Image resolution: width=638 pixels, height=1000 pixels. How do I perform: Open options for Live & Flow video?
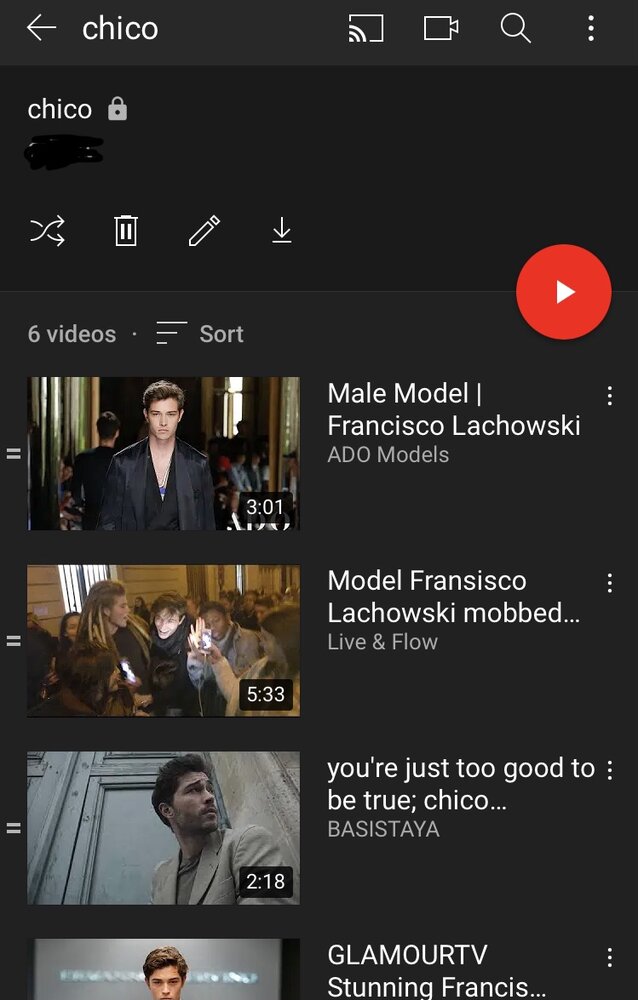point(609,583)
